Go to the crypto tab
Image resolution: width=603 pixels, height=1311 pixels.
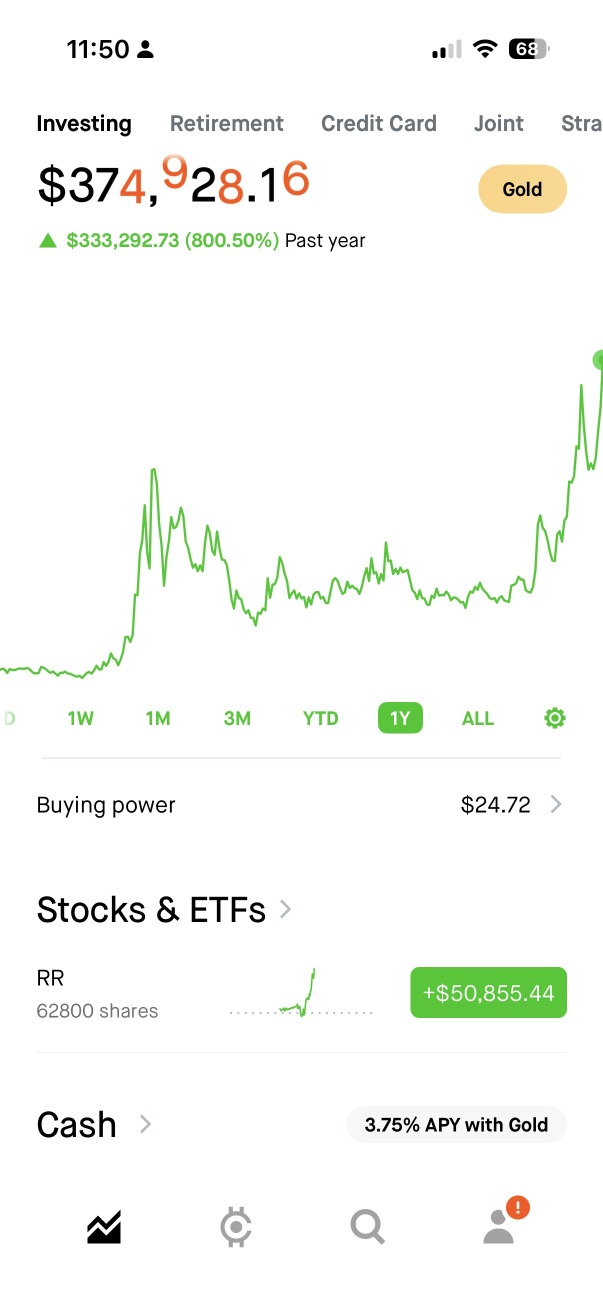tap(235, 1227)
